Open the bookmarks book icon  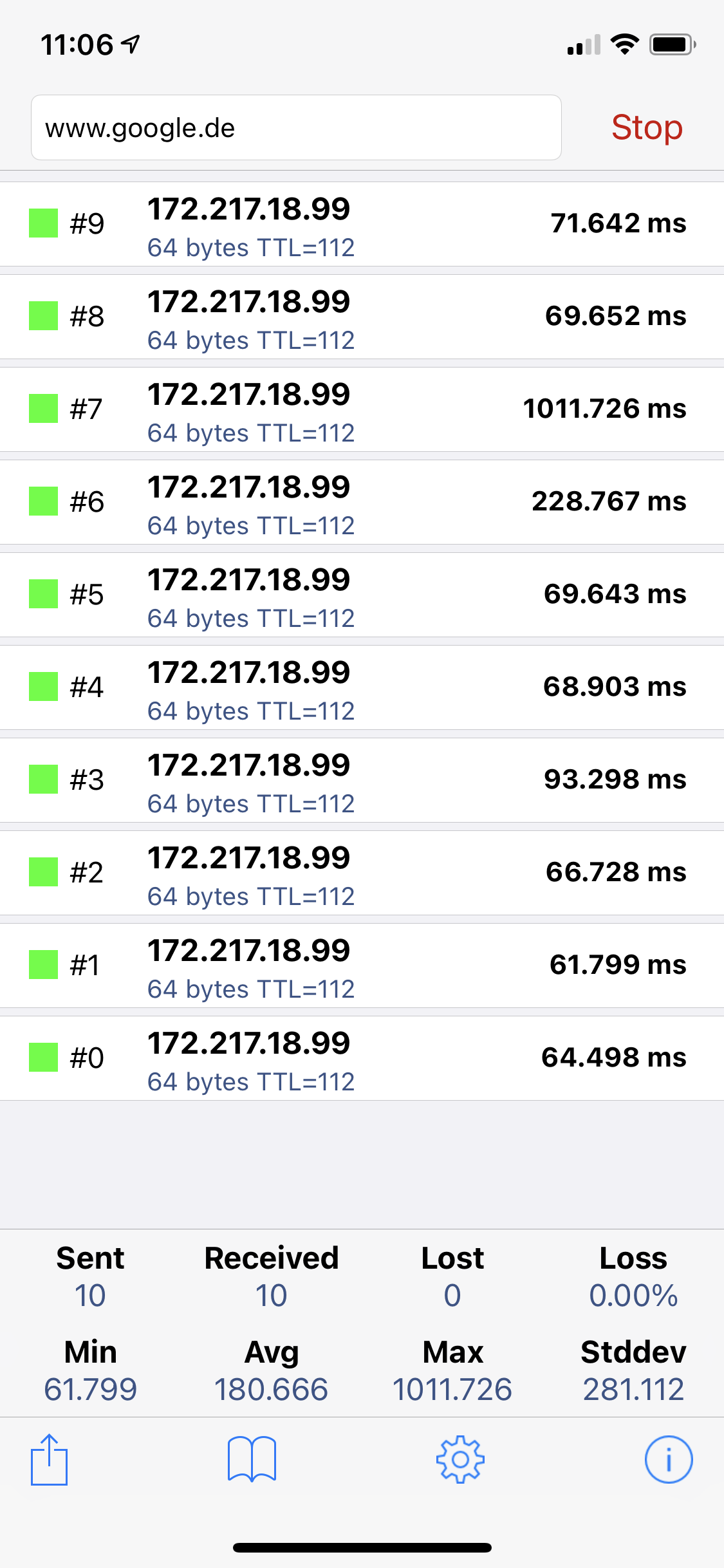[252, 1459]
